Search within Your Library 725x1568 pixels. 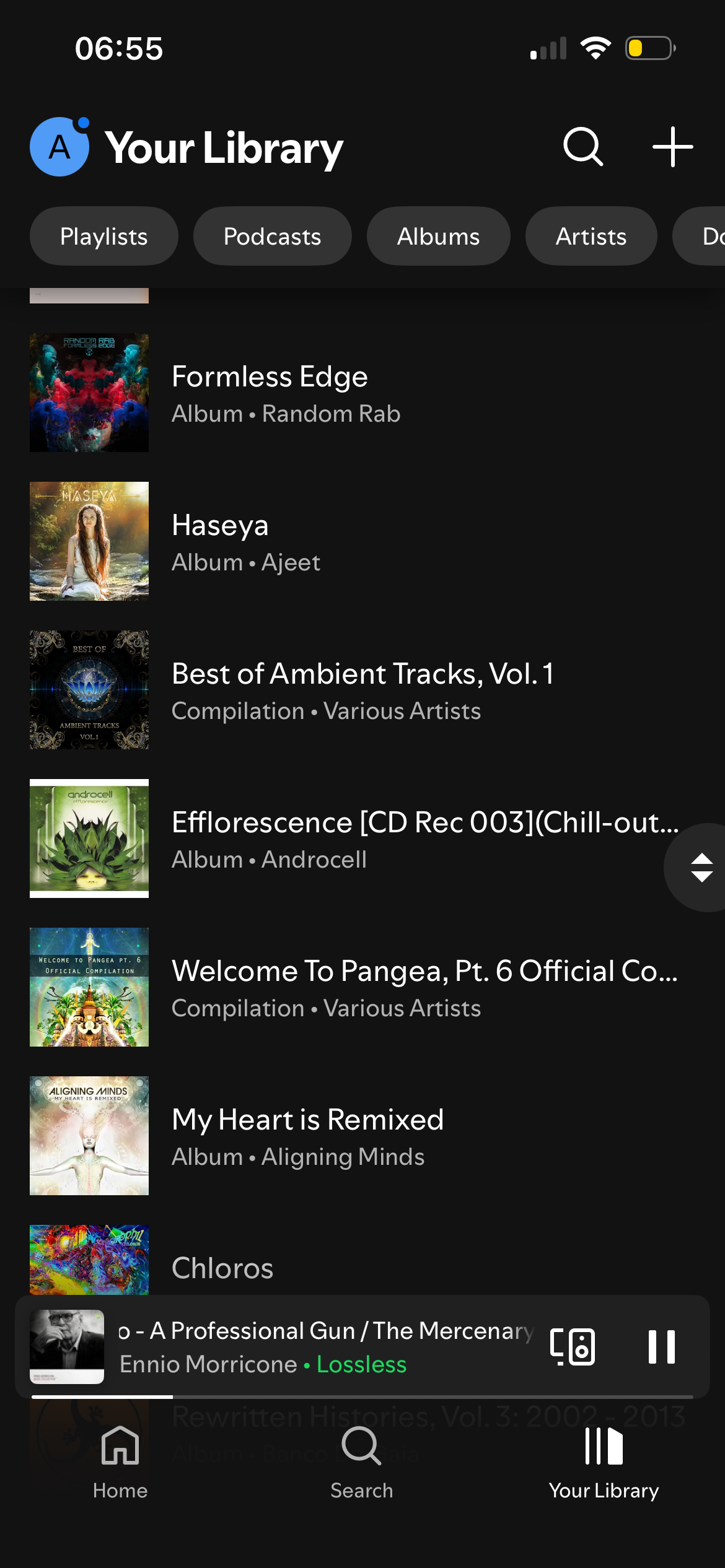pos(582,147)
